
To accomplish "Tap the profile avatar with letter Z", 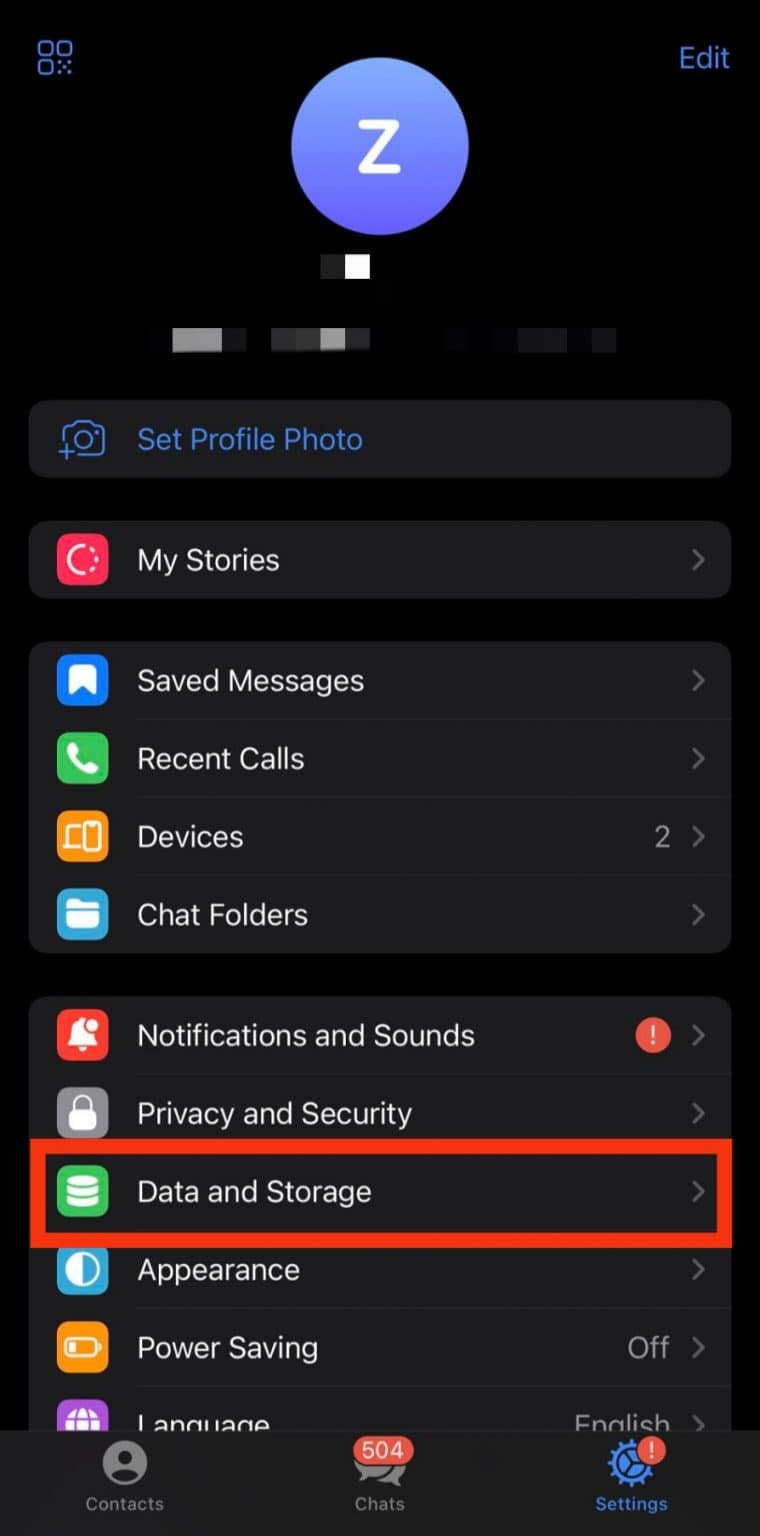I will pos(380,146).
